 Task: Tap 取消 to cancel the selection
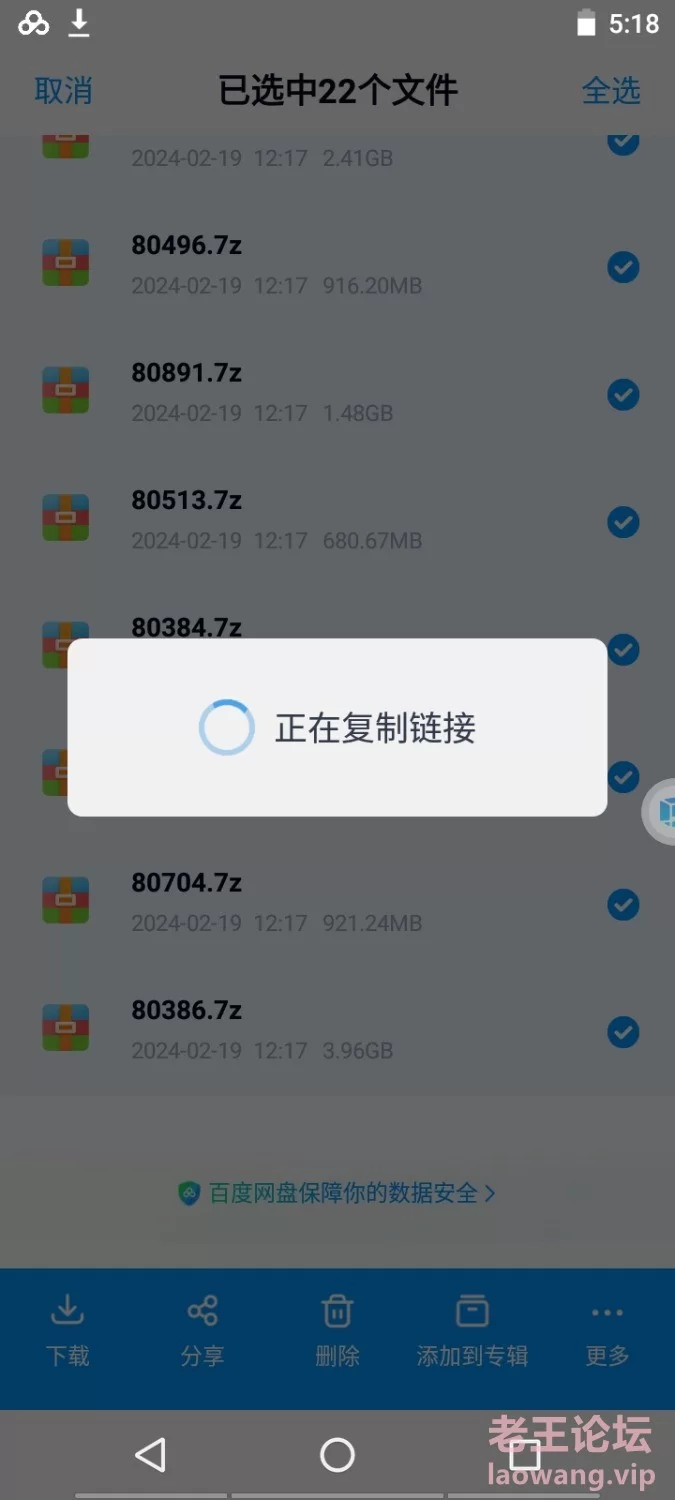63,91
